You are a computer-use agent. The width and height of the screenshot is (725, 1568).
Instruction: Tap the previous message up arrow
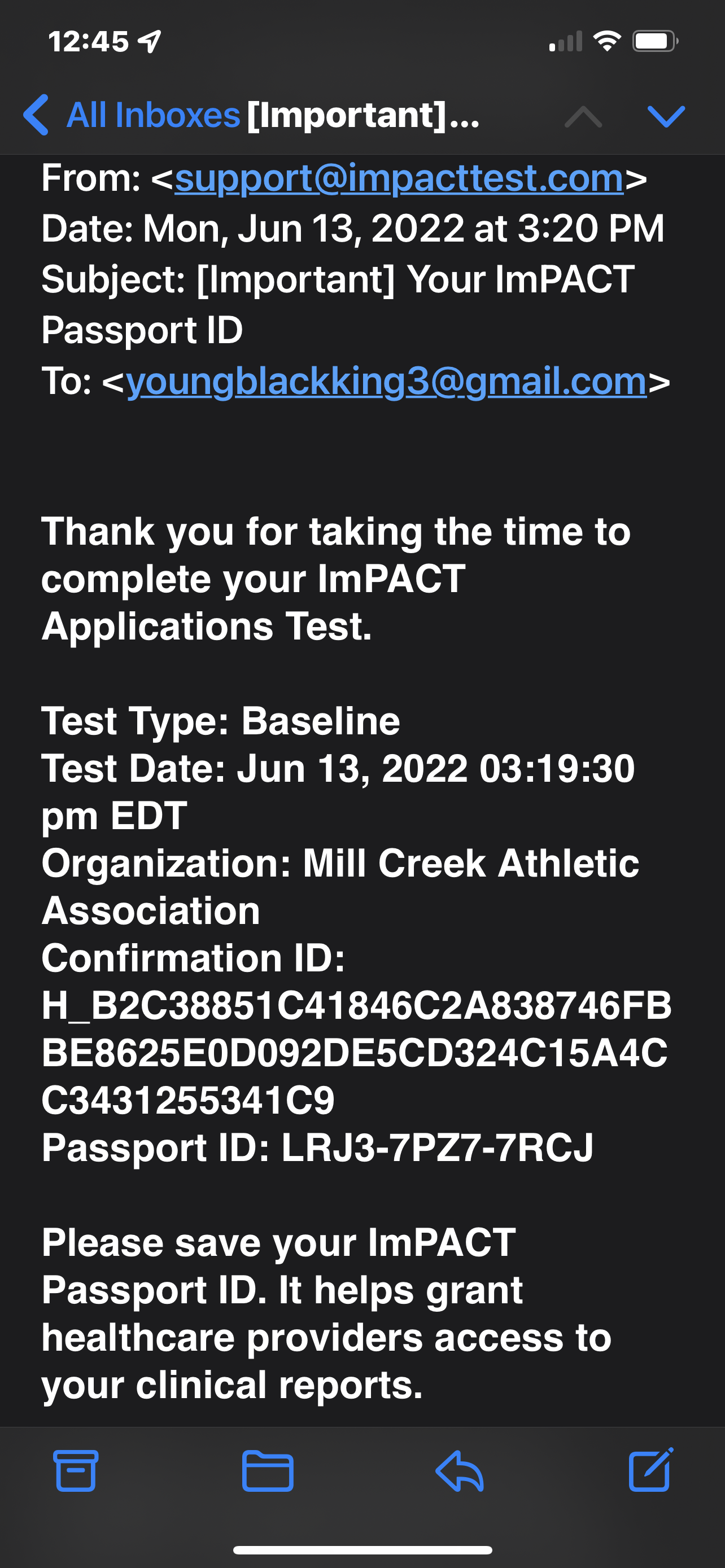[583, 116]
